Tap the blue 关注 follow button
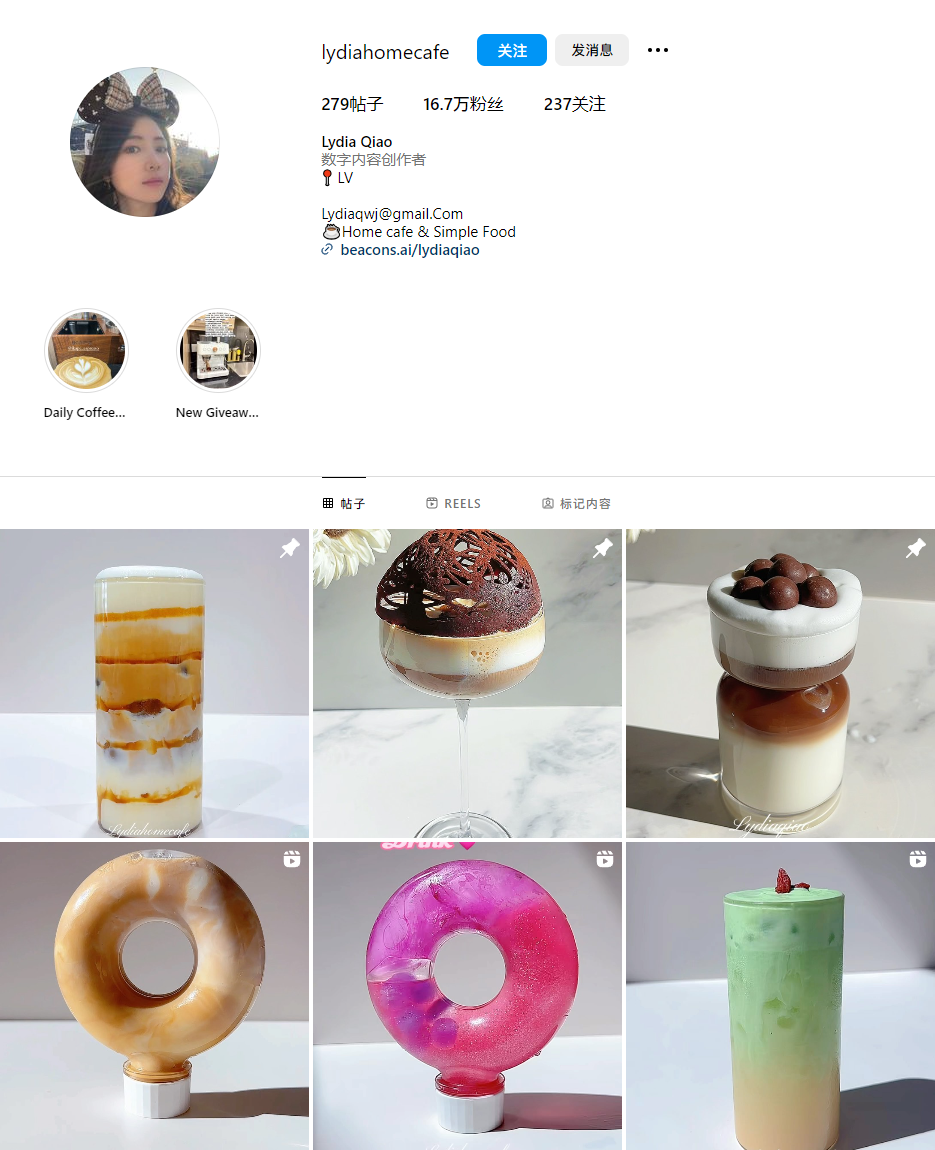Viewport: 935px width, 1150px height. pos(511,50)
